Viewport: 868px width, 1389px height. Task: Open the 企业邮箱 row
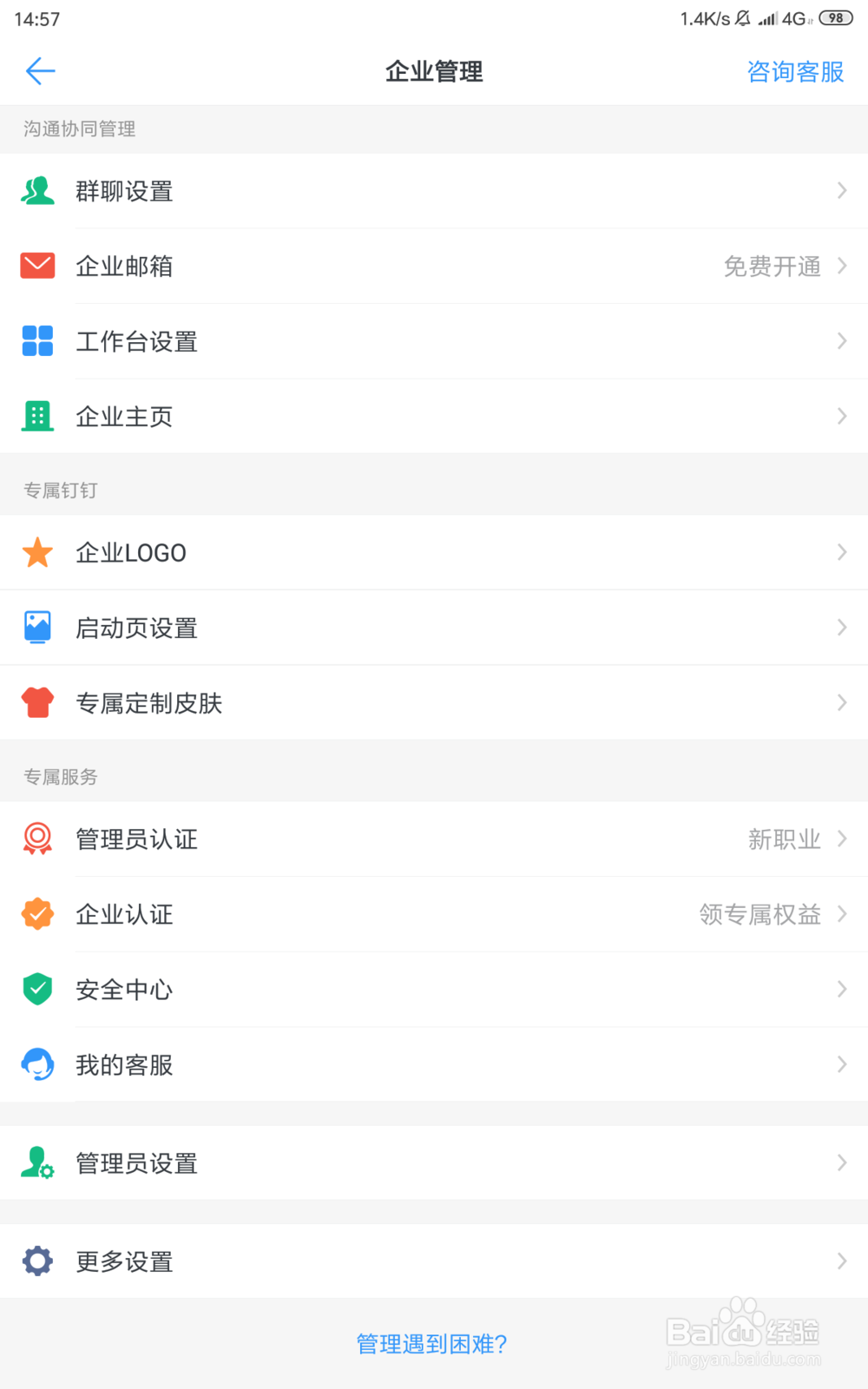coord(434,266)
